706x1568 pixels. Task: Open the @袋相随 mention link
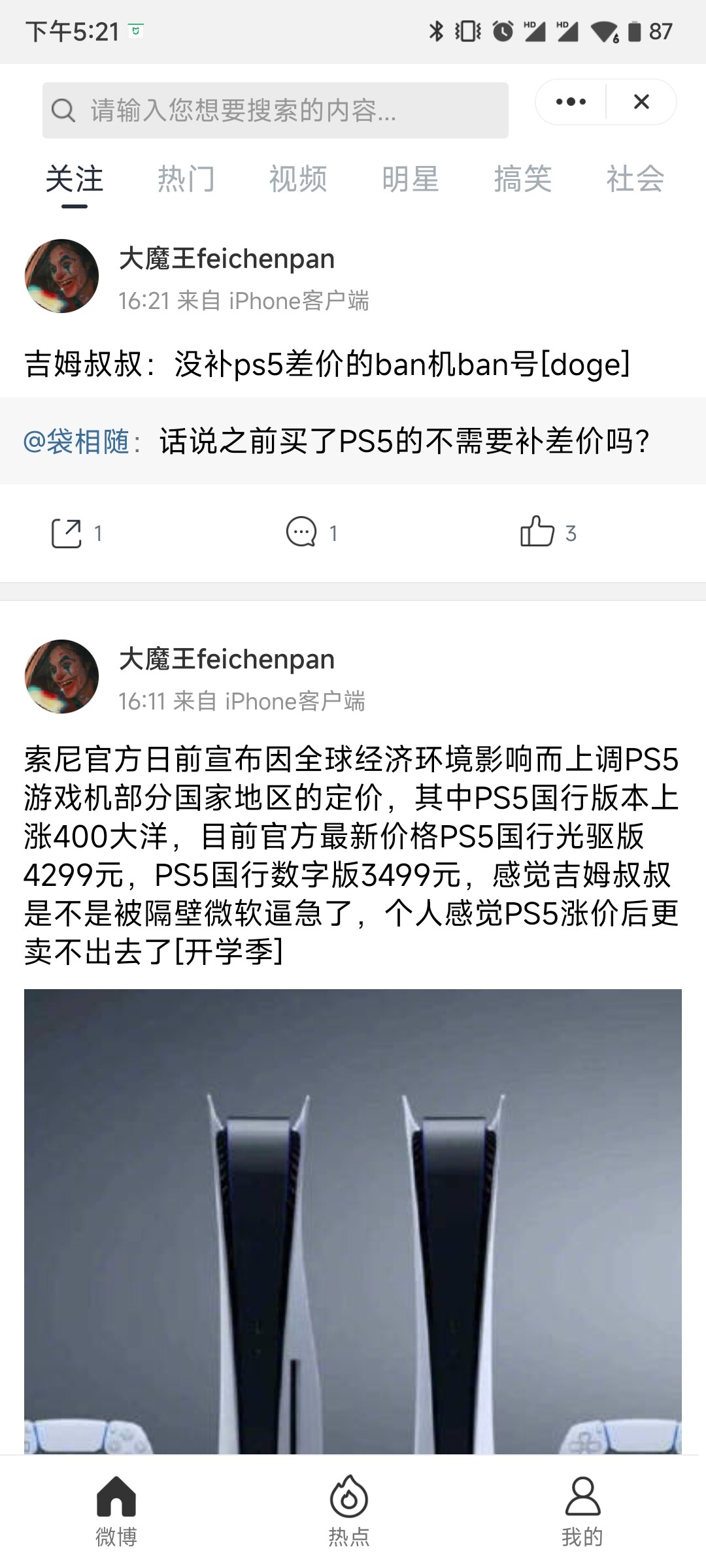click(x=76, y=442)
